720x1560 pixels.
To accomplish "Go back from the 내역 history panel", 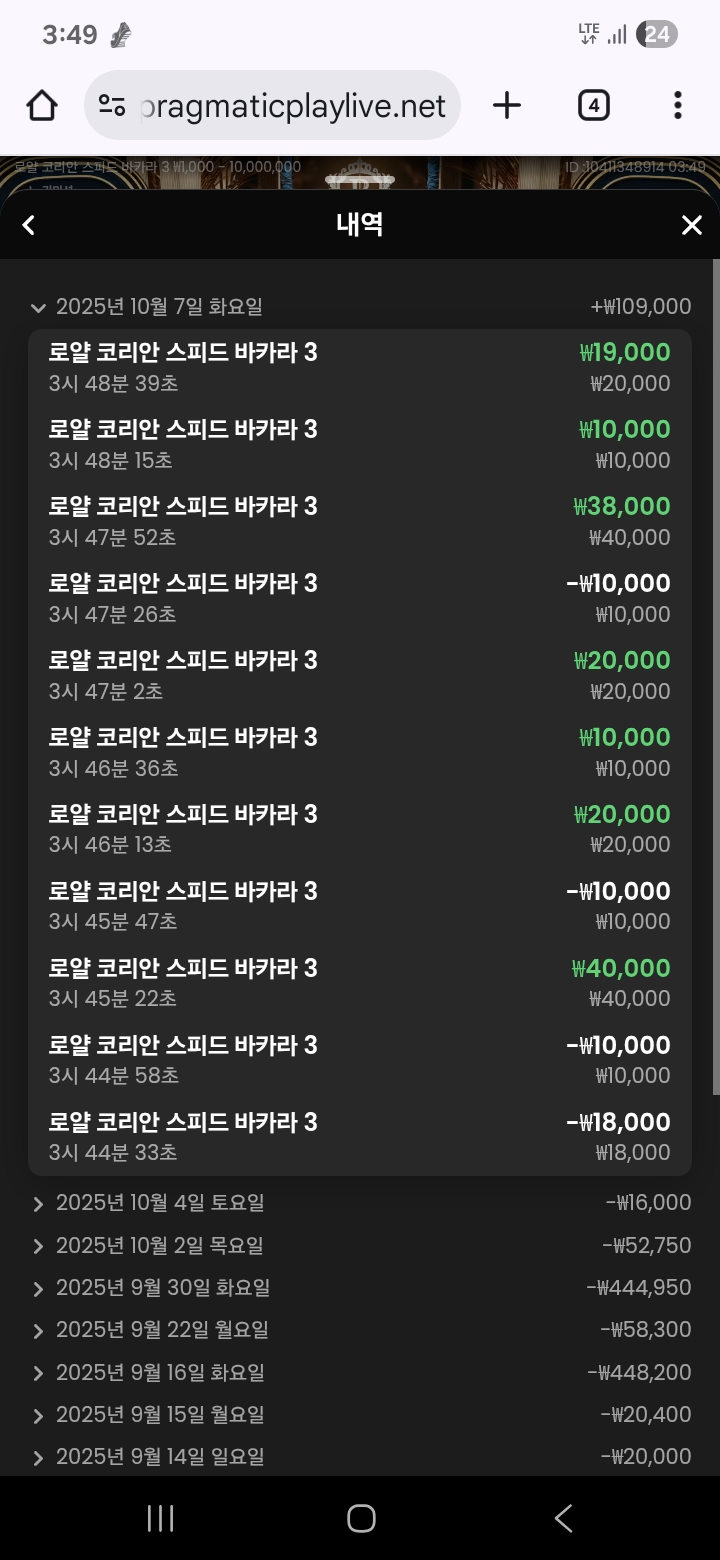I will point(28,225).
